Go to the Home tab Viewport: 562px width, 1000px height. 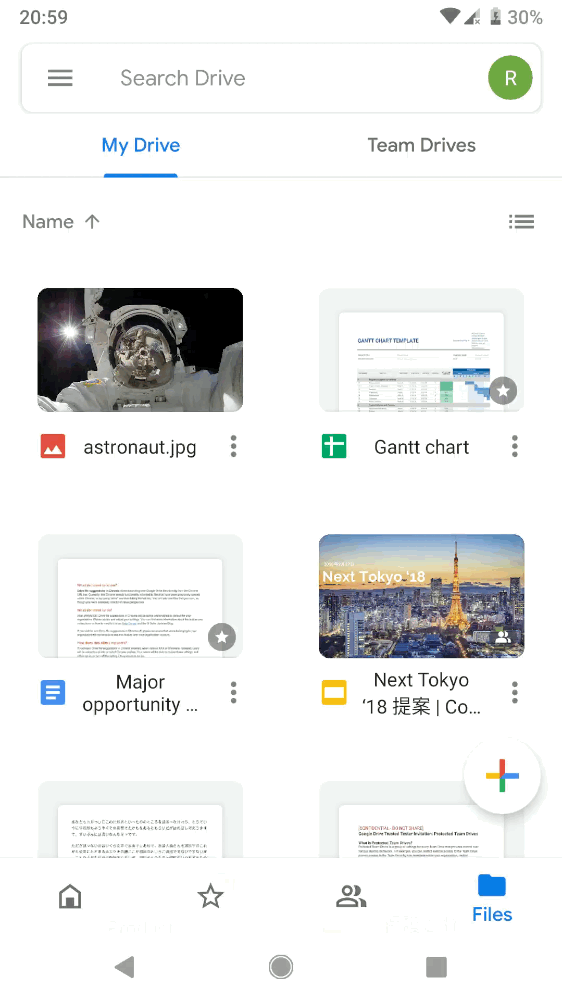click(70, 896)
